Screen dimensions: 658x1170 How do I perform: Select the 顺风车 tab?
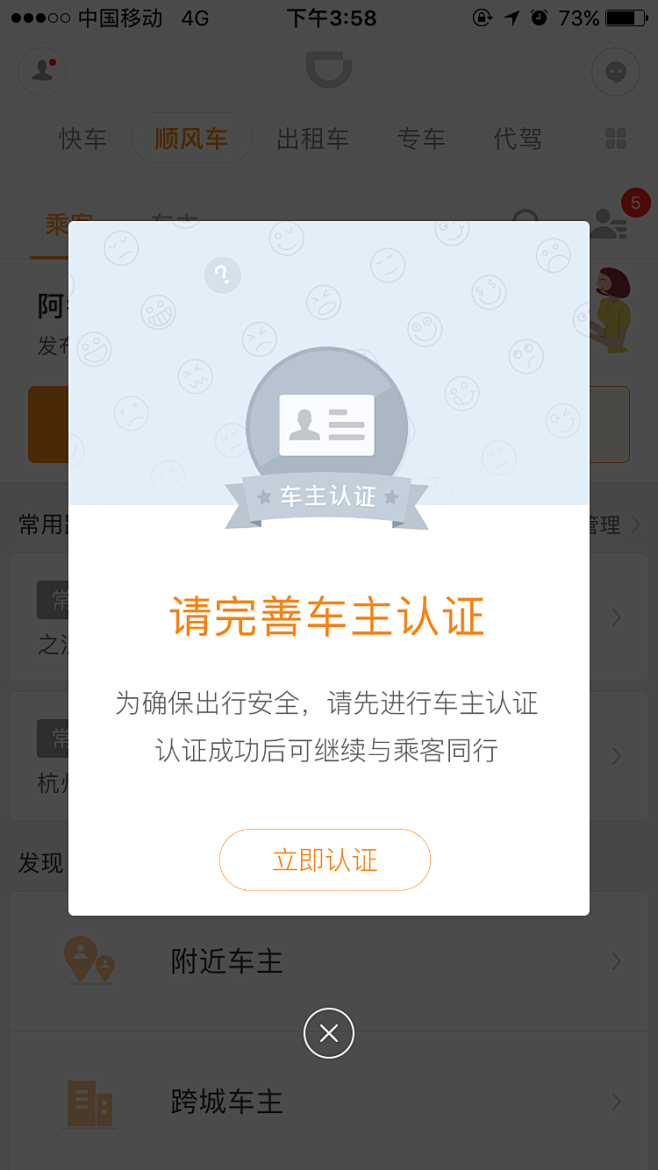(191, 139)
